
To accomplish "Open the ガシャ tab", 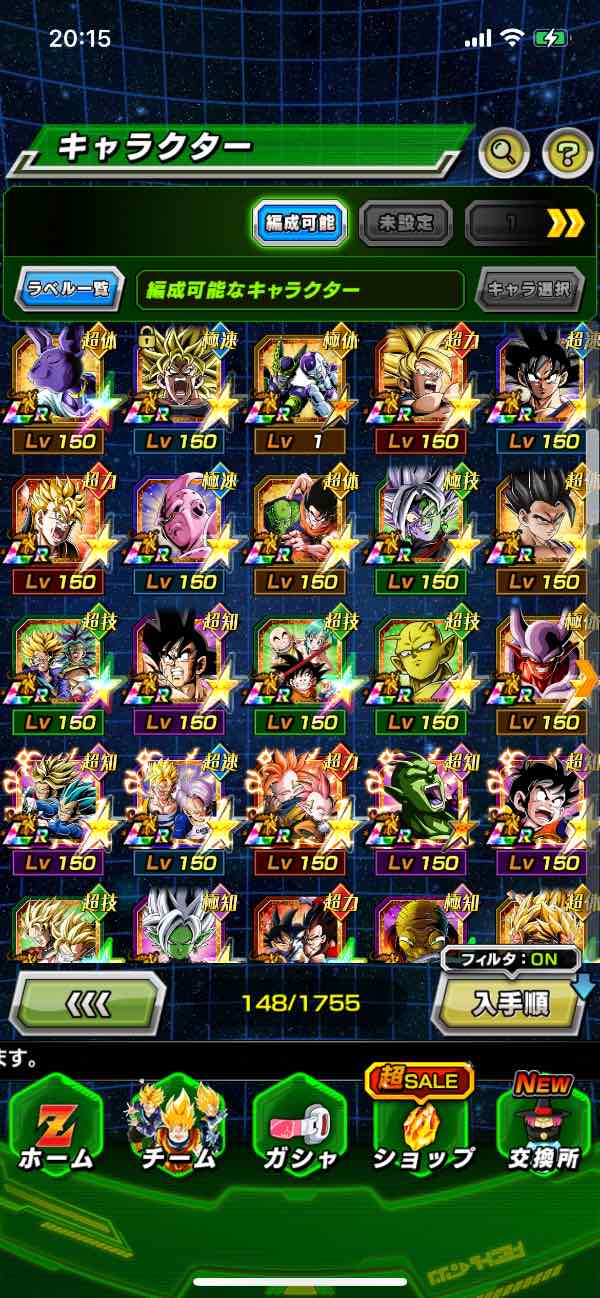I will tap(298, 1128).
